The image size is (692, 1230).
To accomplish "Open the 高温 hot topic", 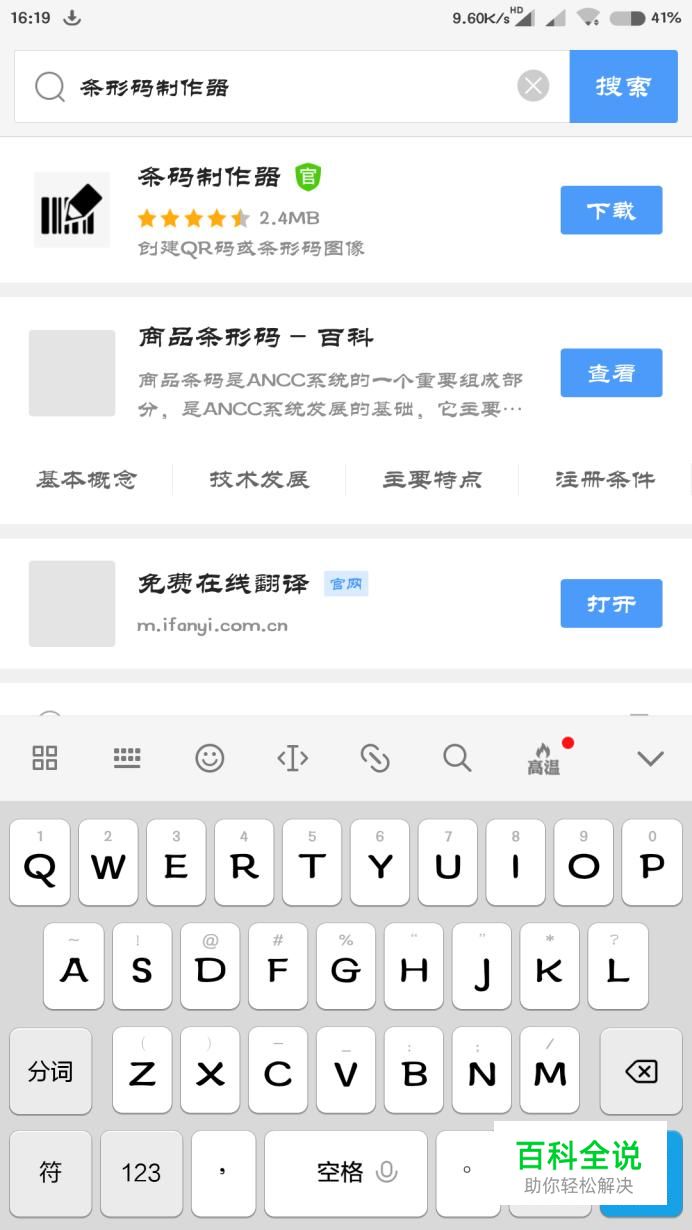I will [x=543, y=760].
